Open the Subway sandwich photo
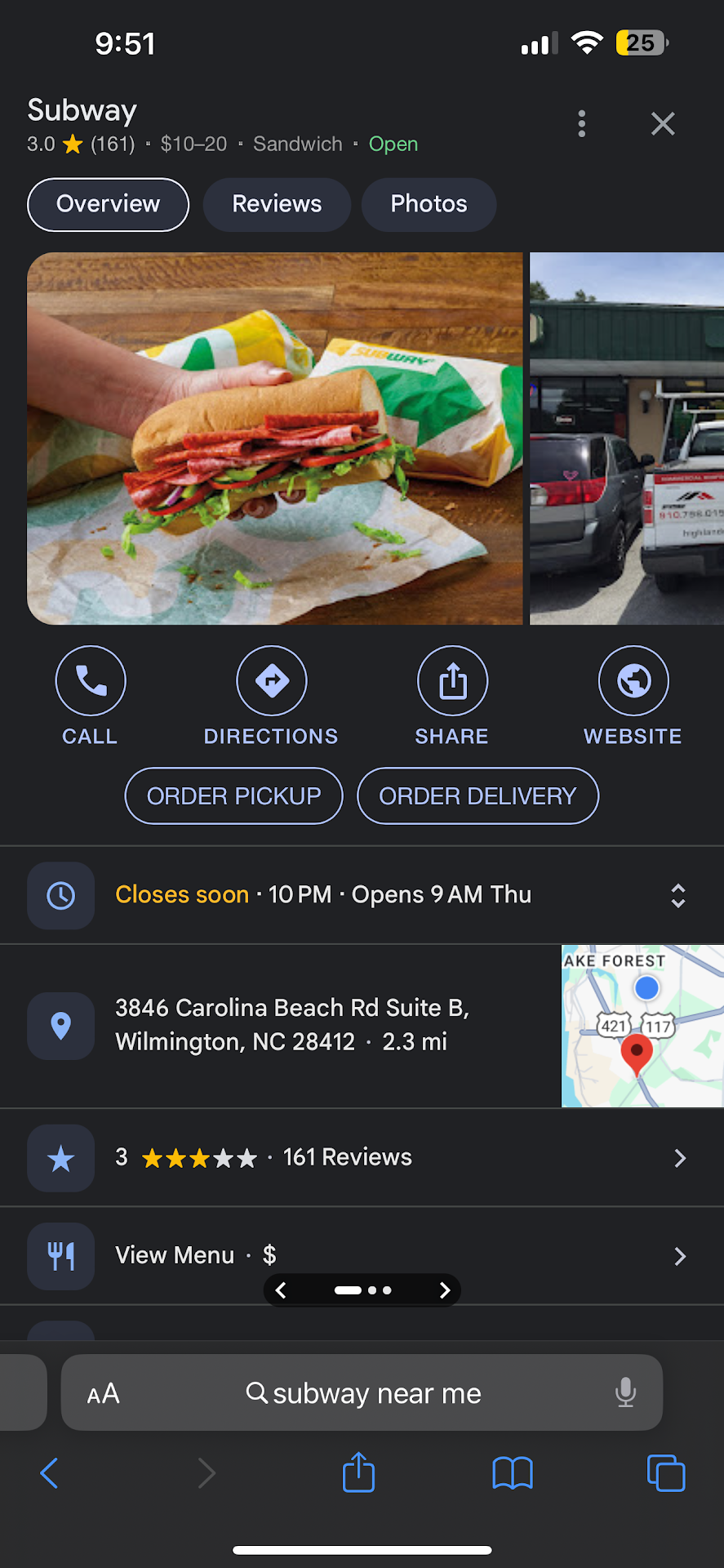Viewport: 724px width, 1568px height. click(274, 439)
